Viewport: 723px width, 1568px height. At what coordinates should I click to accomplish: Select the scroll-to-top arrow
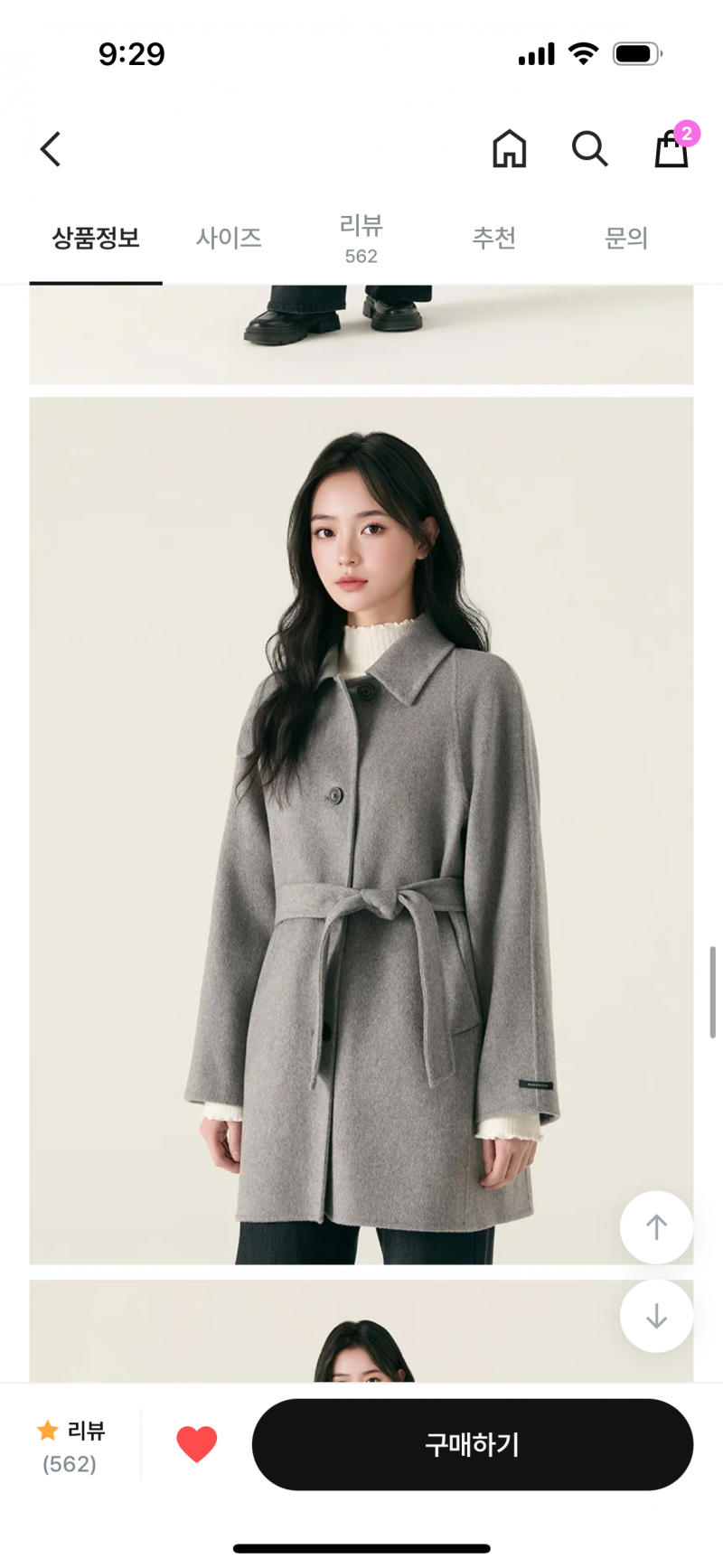pos(656,1227)
